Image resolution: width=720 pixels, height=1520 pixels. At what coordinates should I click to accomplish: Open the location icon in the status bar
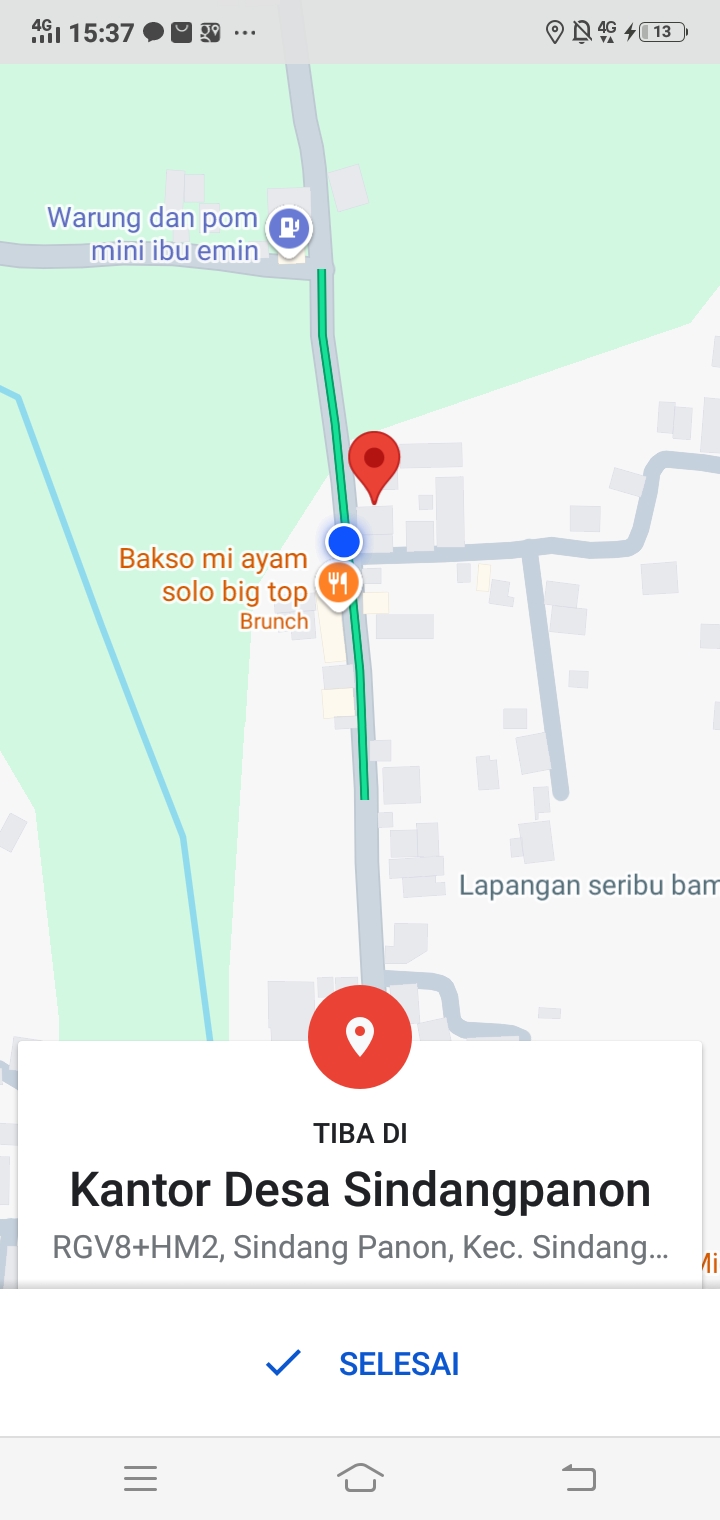tap(557, 32)
